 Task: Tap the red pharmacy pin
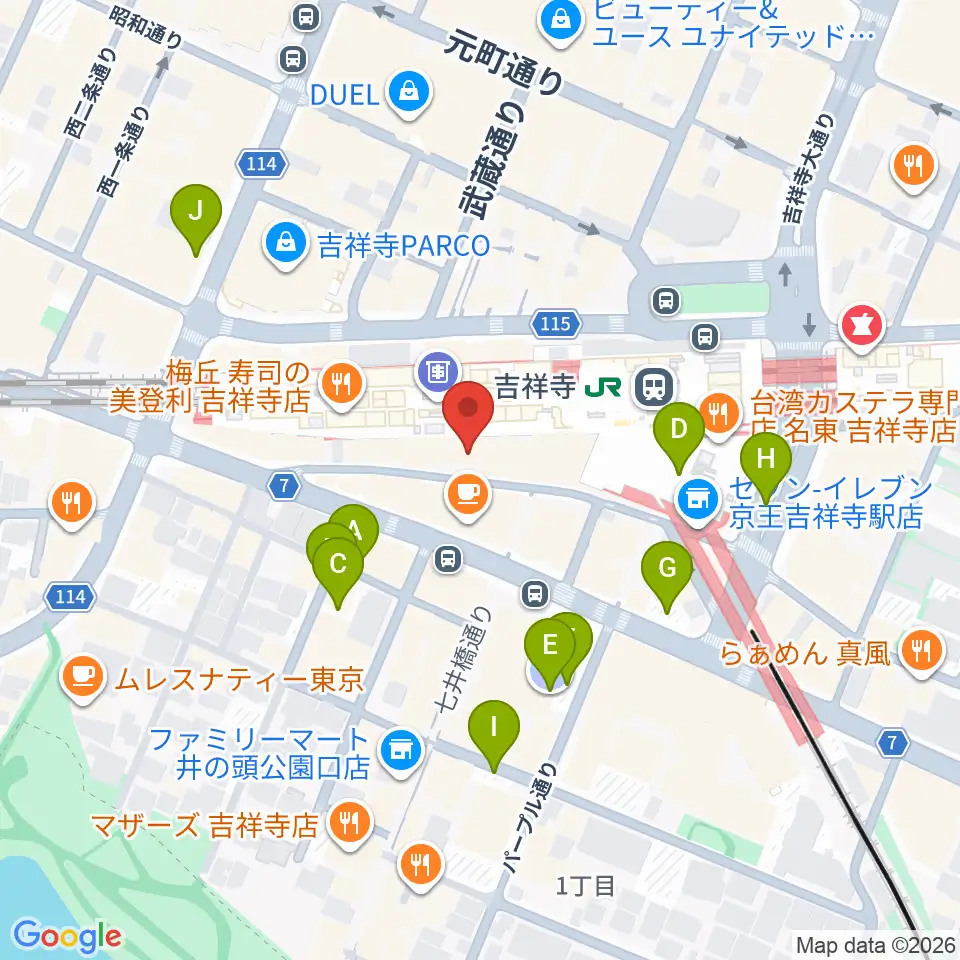(862, 328)
